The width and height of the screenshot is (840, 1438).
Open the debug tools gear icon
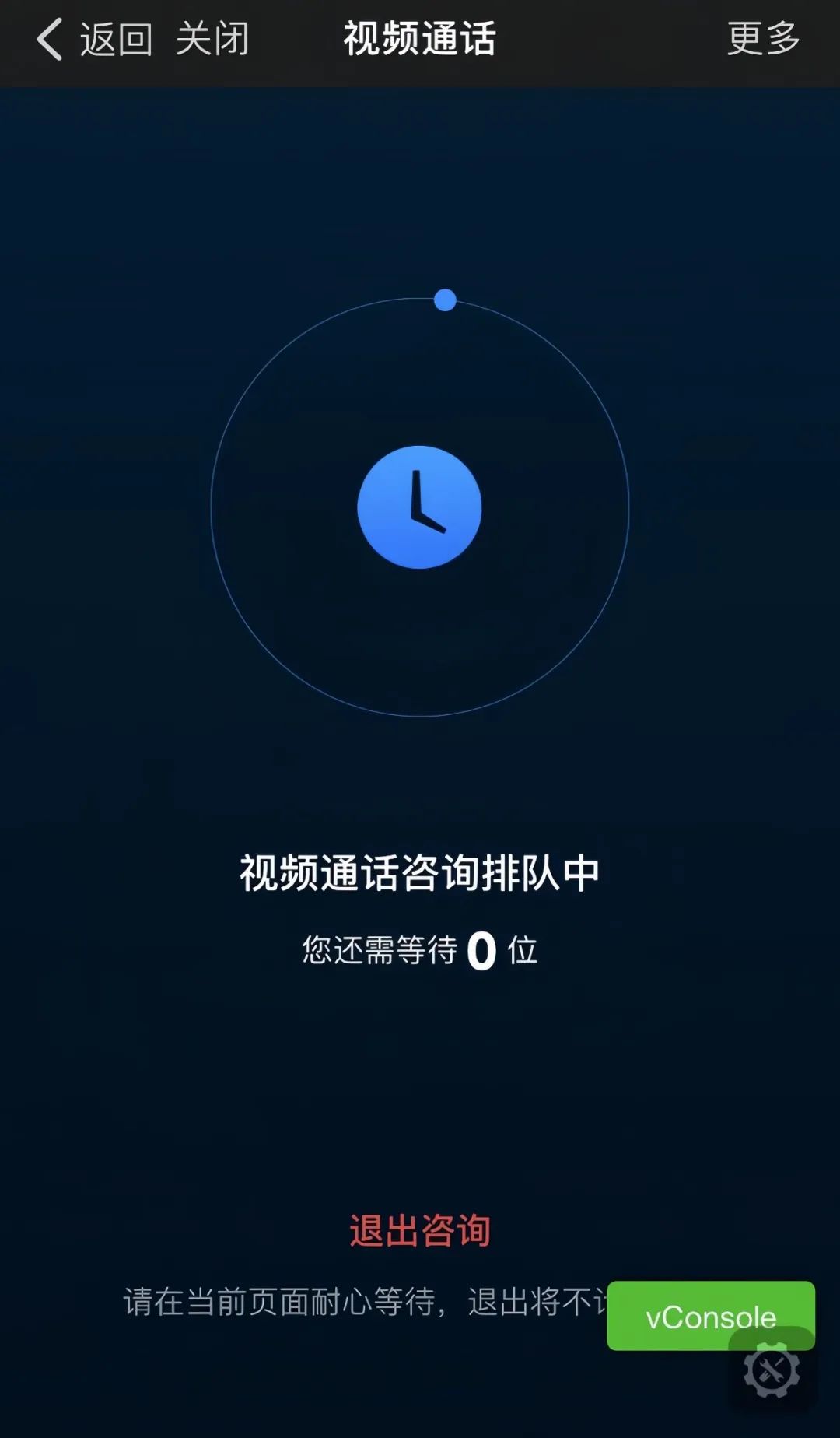[x=772, y=1370]
